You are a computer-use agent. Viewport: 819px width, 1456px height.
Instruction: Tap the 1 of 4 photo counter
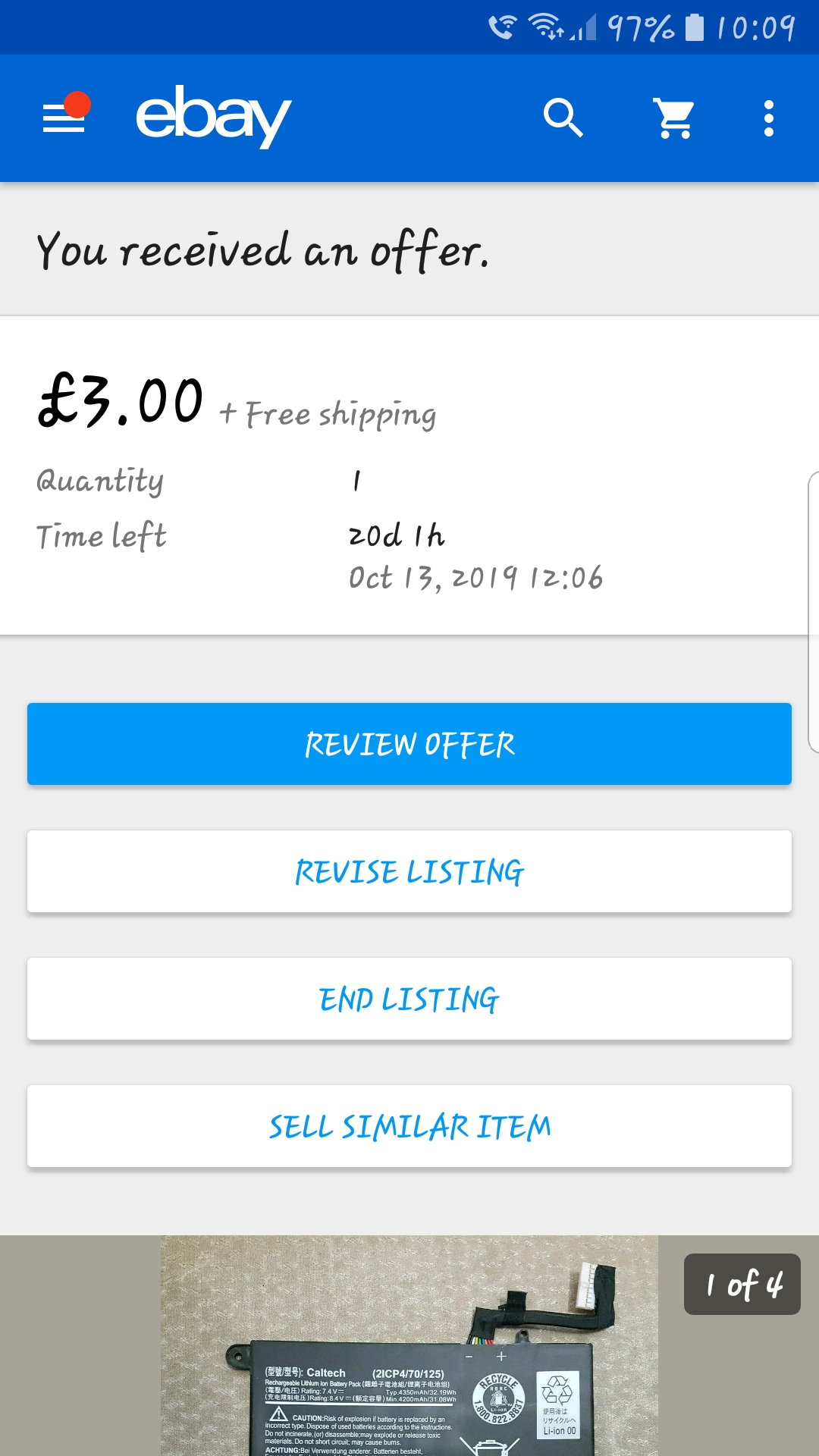tap(741, 1285)
